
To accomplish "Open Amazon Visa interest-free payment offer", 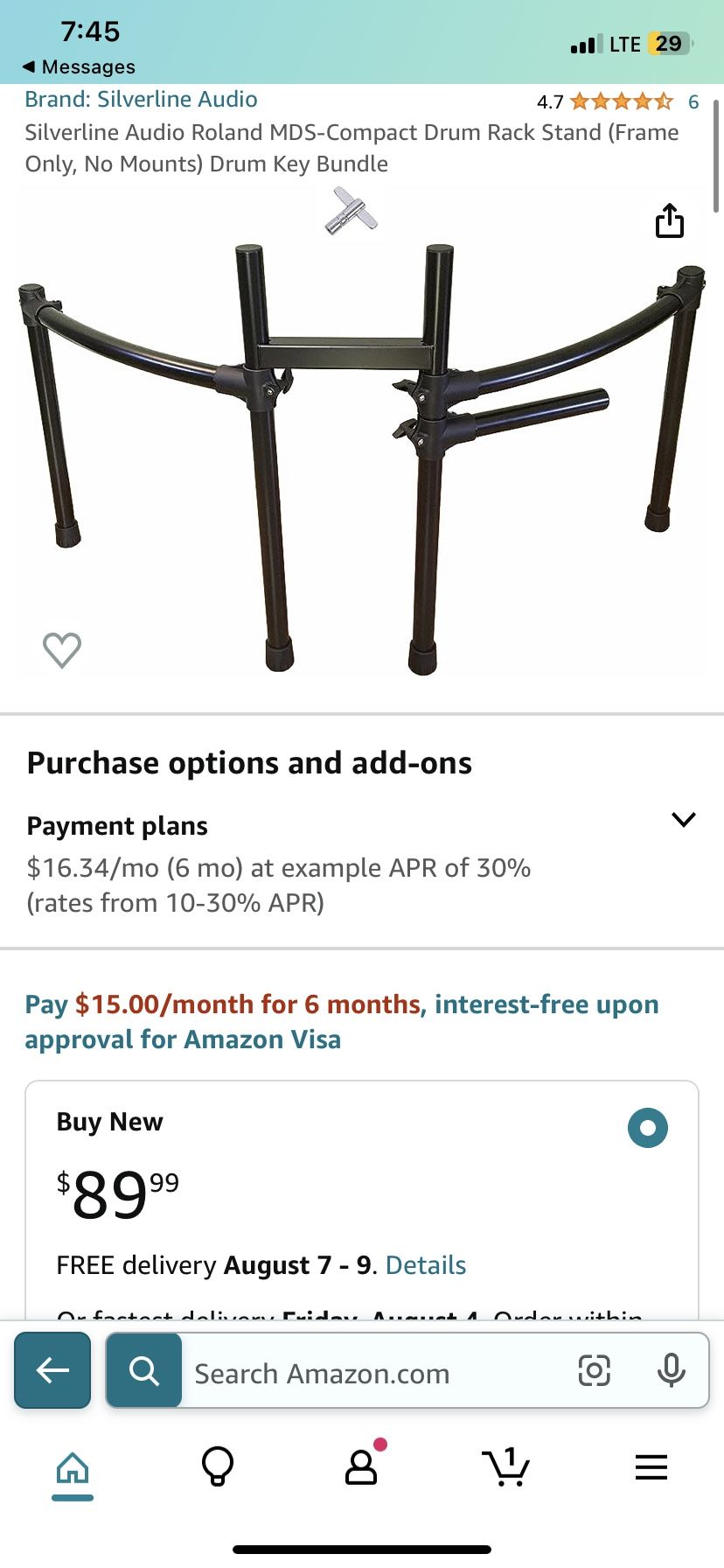I will point(341,1021).
